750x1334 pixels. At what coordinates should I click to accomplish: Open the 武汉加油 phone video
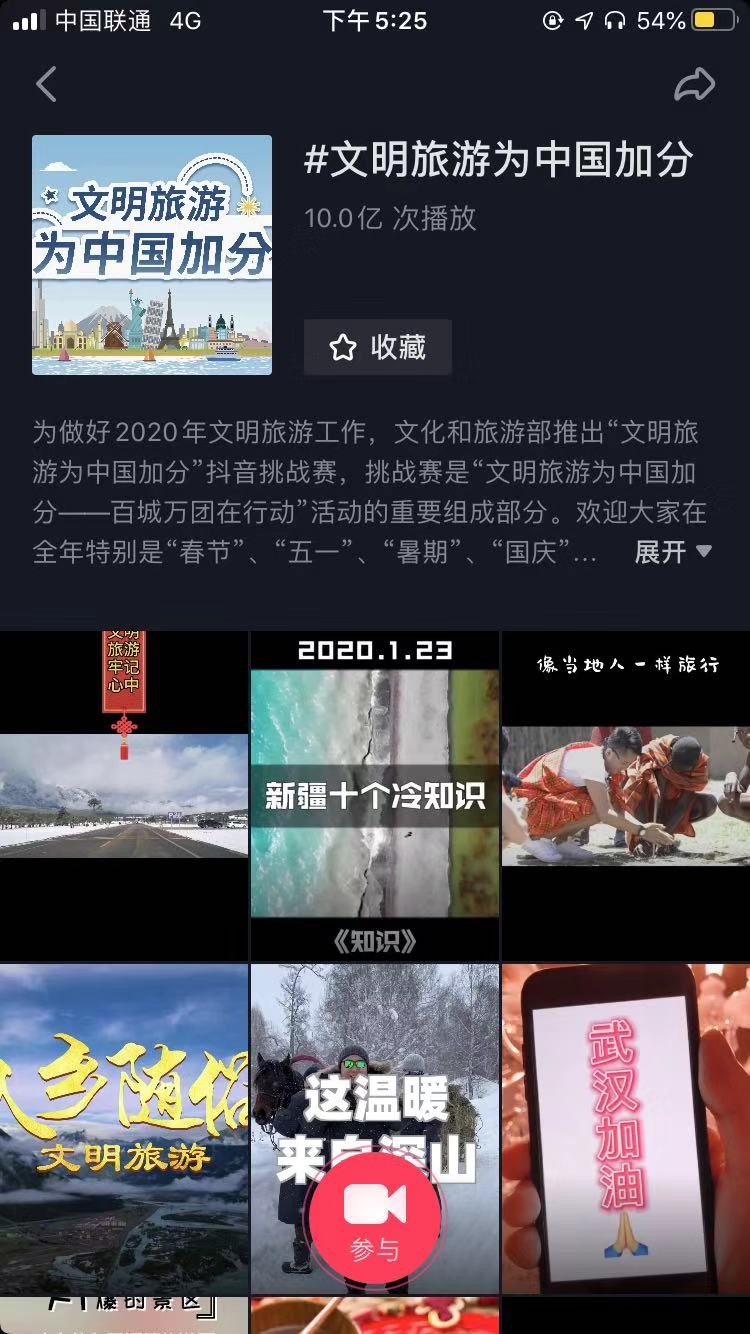pos(626,1128)
